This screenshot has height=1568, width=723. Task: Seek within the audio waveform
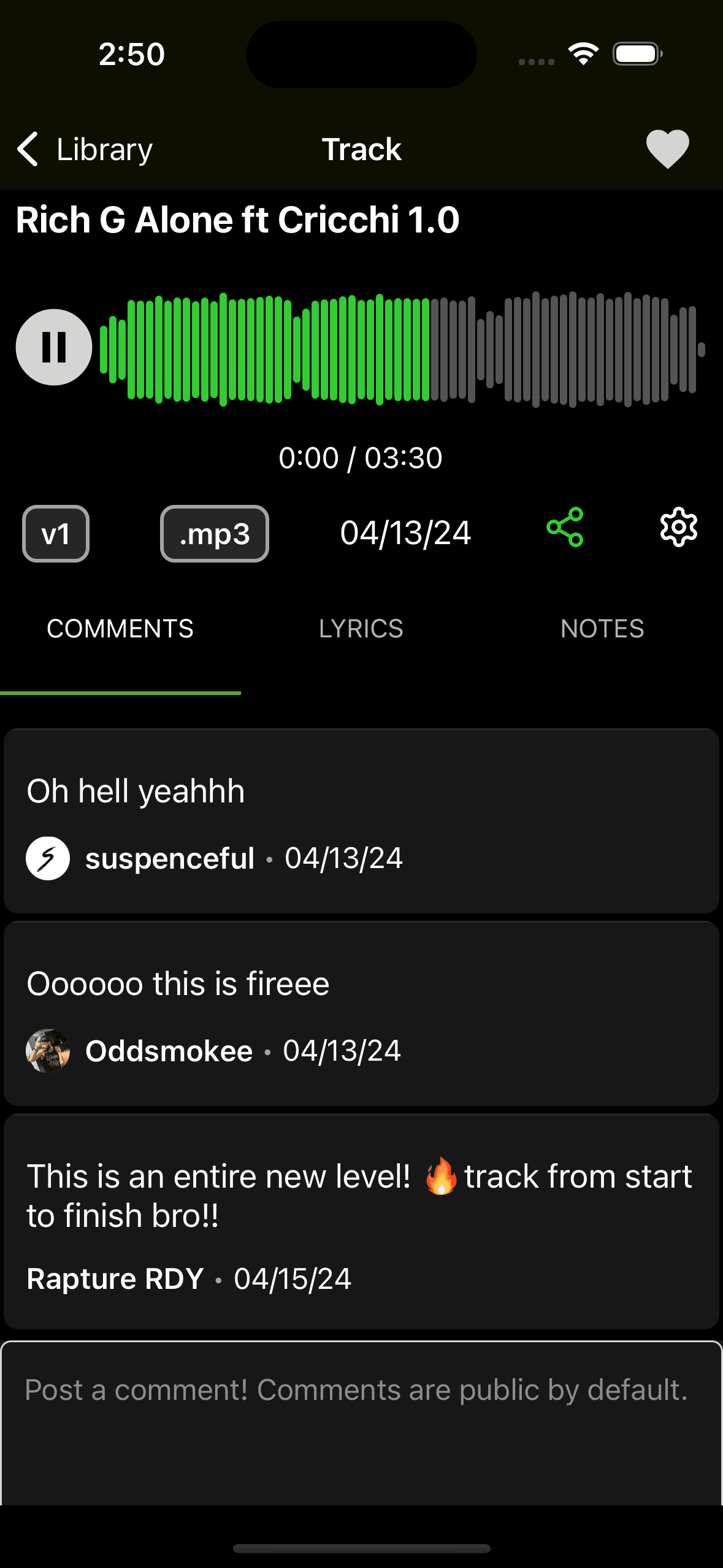(x=402, y=348)
